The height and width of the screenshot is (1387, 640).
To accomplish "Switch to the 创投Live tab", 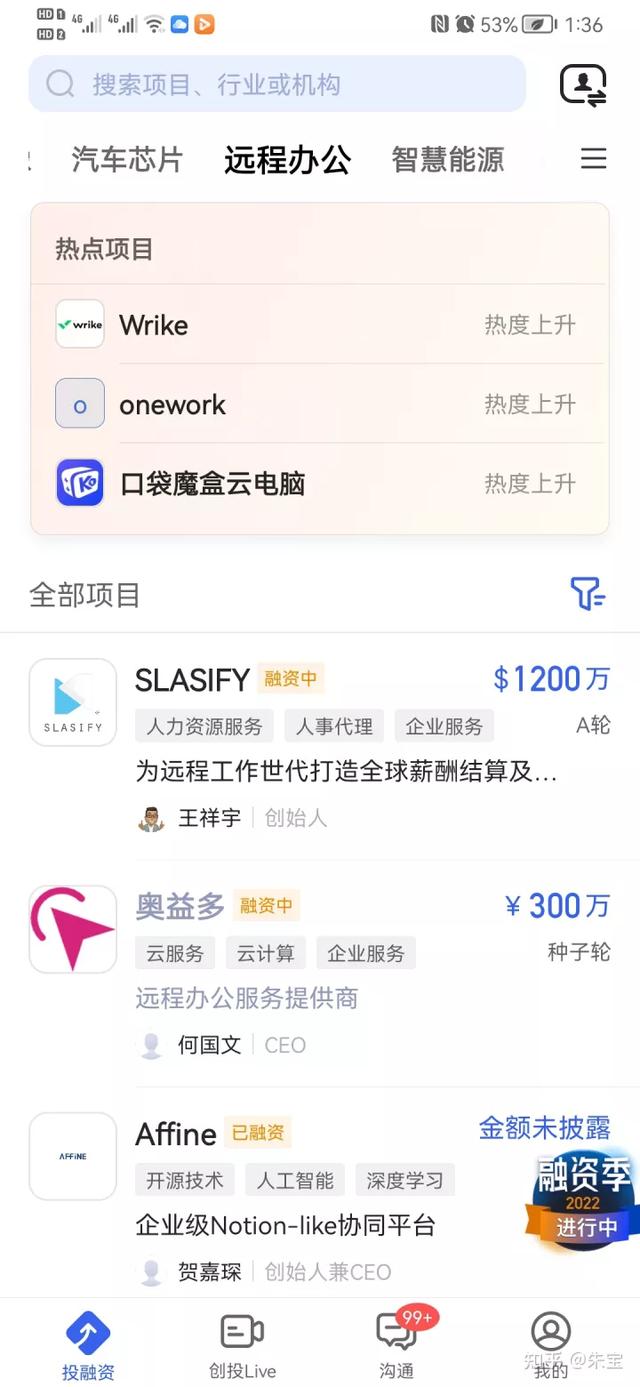I will pos(242,1345).
